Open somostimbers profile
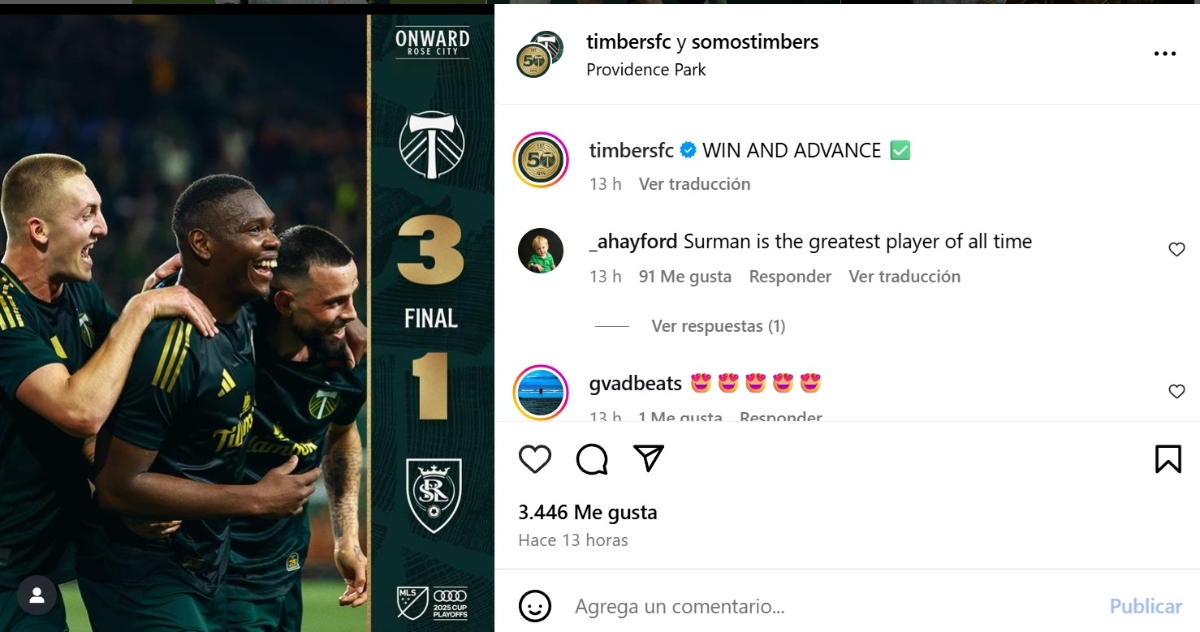 click(x=755, y=42)
